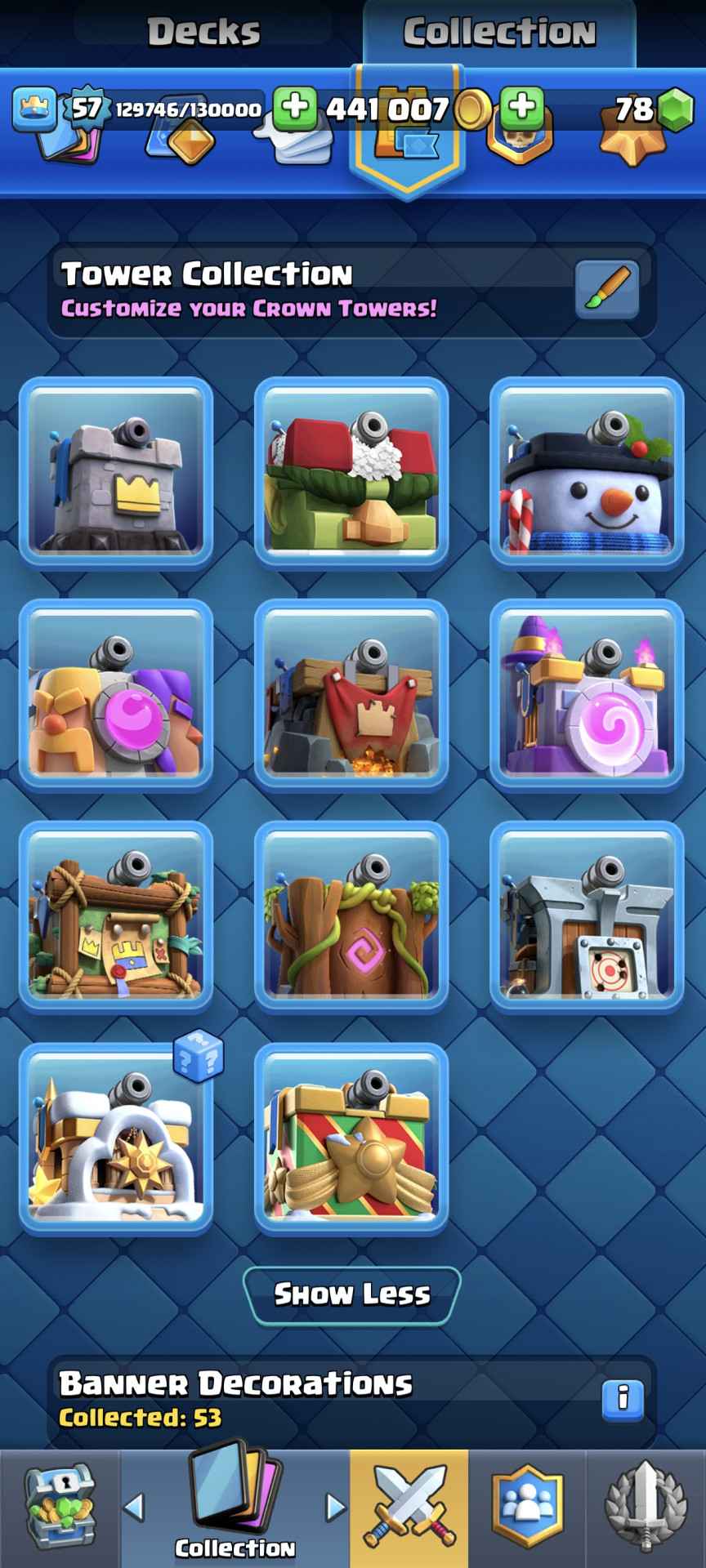706x1568 pixels.
Task: Tap Show Less to collapse tower list
Action: 352,1294
